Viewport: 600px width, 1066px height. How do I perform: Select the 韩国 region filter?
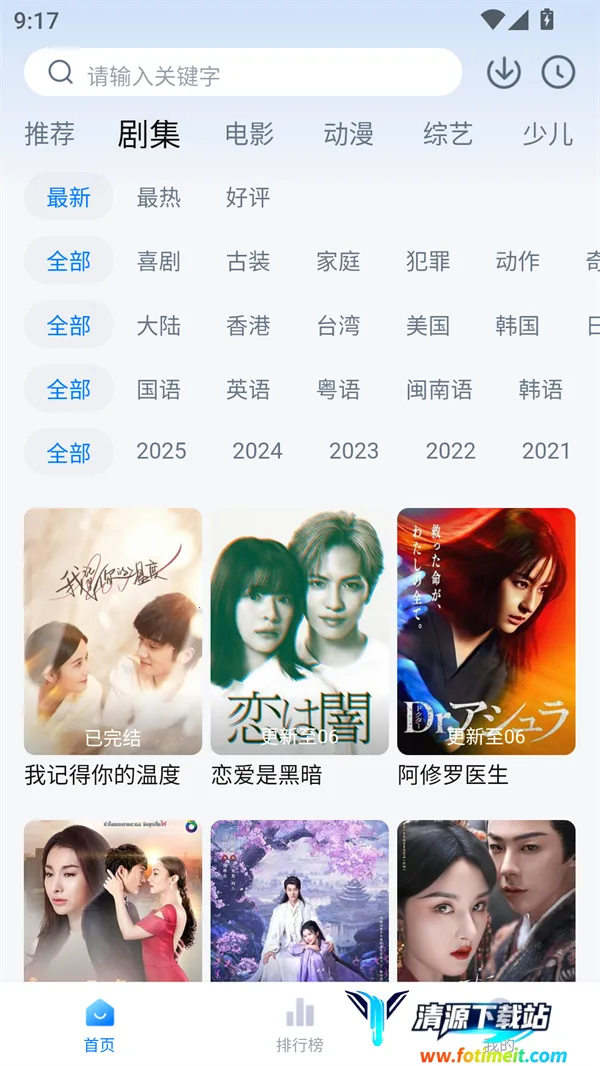[x=517, y=325]
